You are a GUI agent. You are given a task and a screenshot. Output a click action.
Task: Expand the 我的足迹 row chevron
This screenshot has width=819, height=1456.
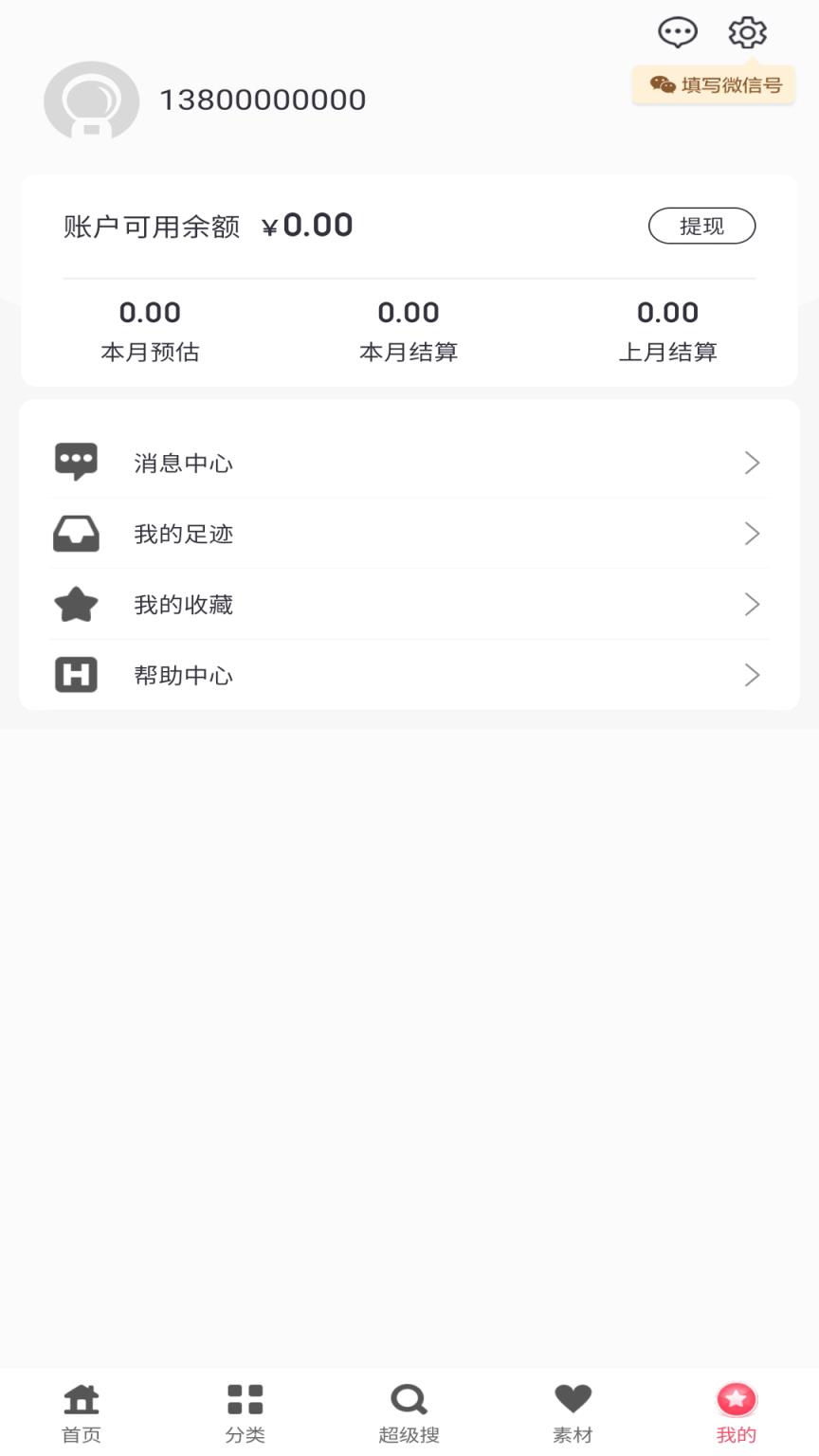pyautogui.click(x=752, y=533)
